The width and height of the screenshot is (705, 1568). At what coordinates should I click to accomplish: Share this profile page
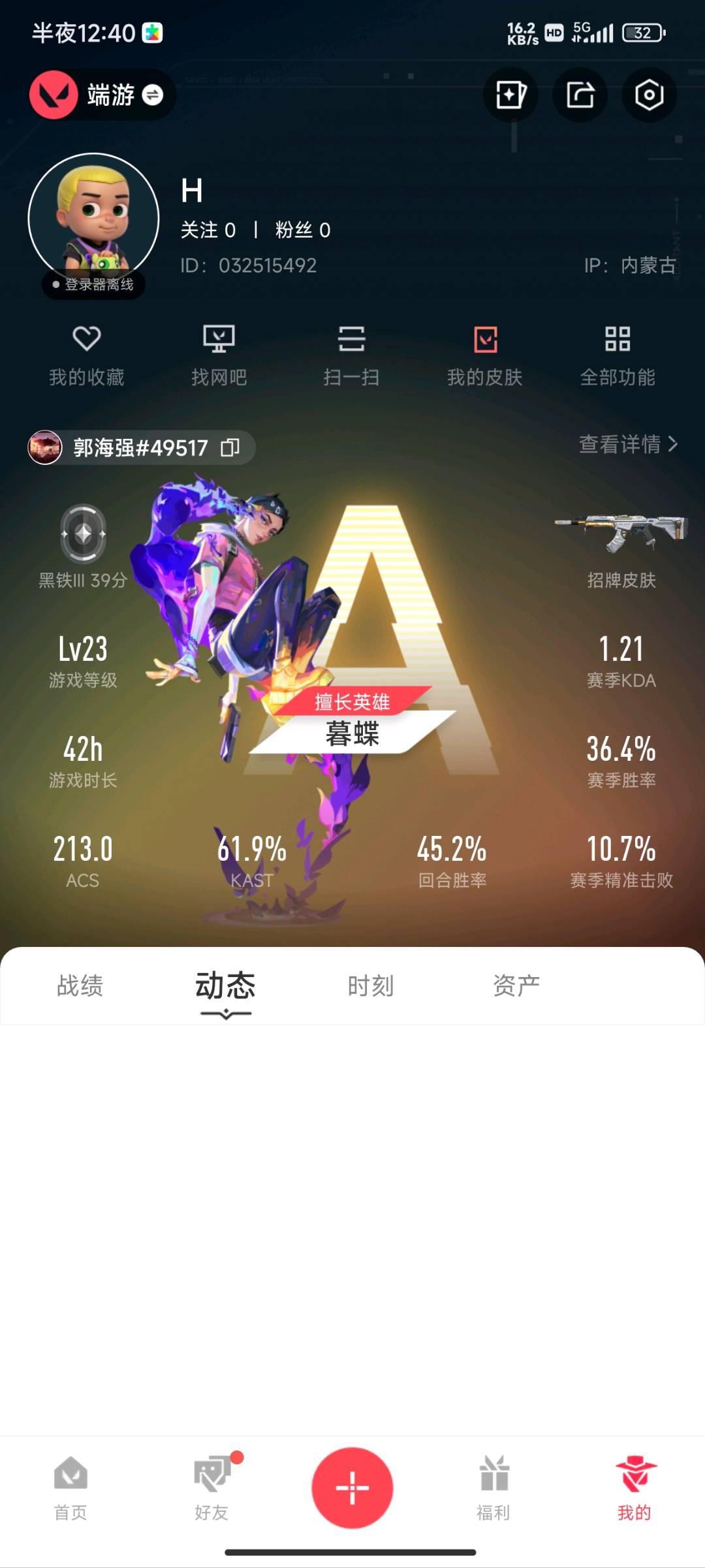tap(580, 95)
